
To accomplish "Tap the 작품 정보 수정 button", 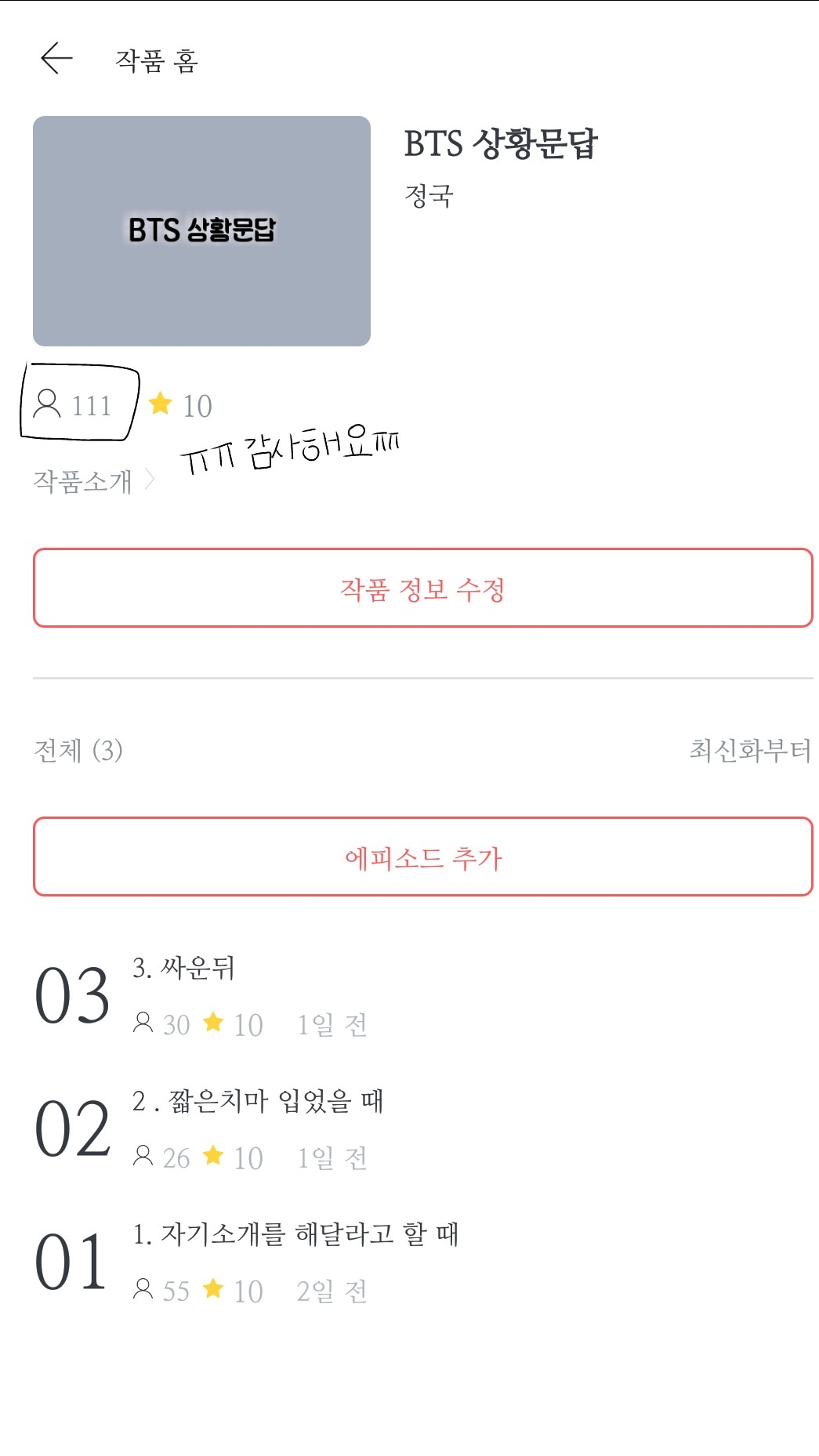I will [x=422, y=589].
